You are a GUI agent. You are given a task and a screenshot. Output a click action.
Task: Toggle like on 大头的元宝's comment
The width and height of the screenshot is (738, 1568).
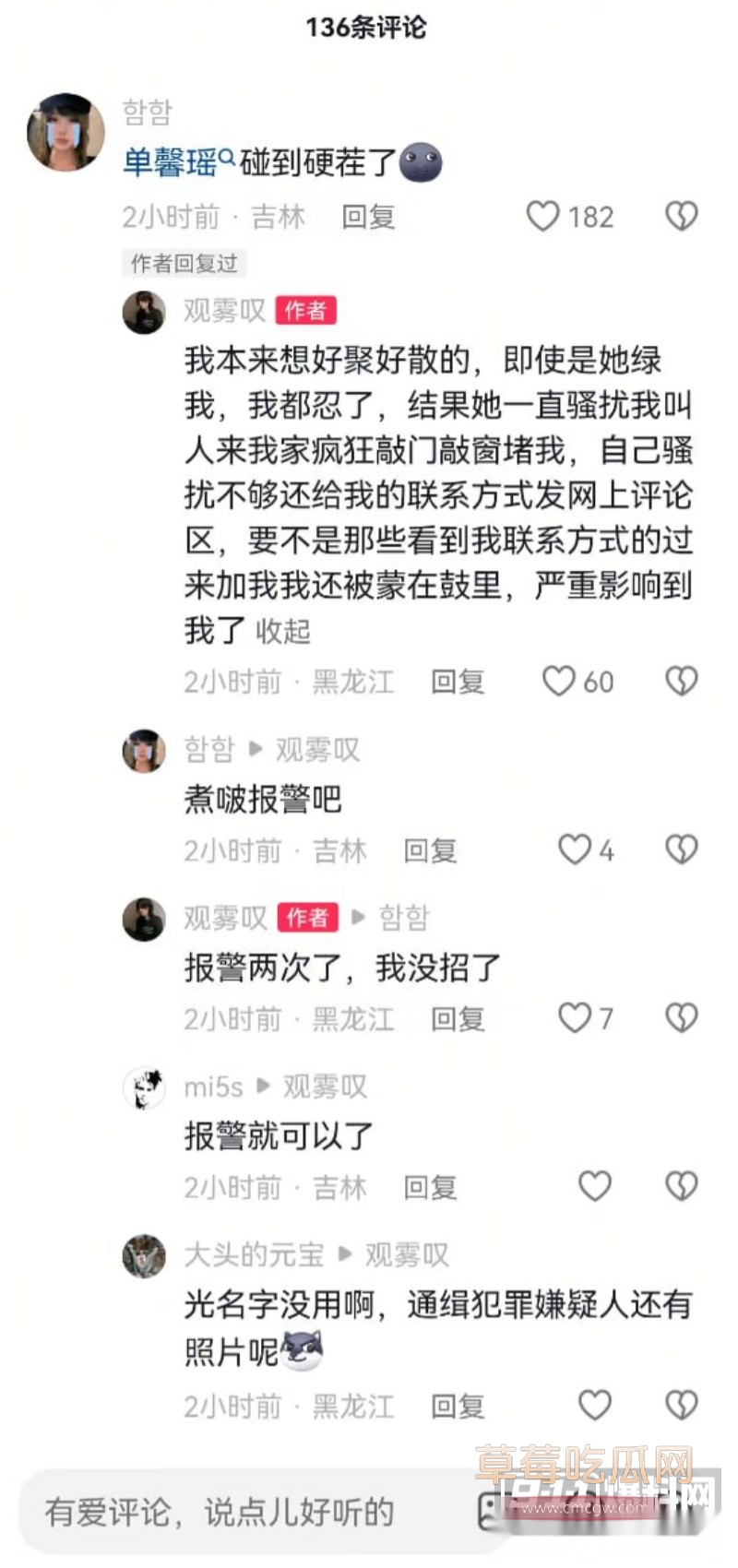tap(594, 1403)
